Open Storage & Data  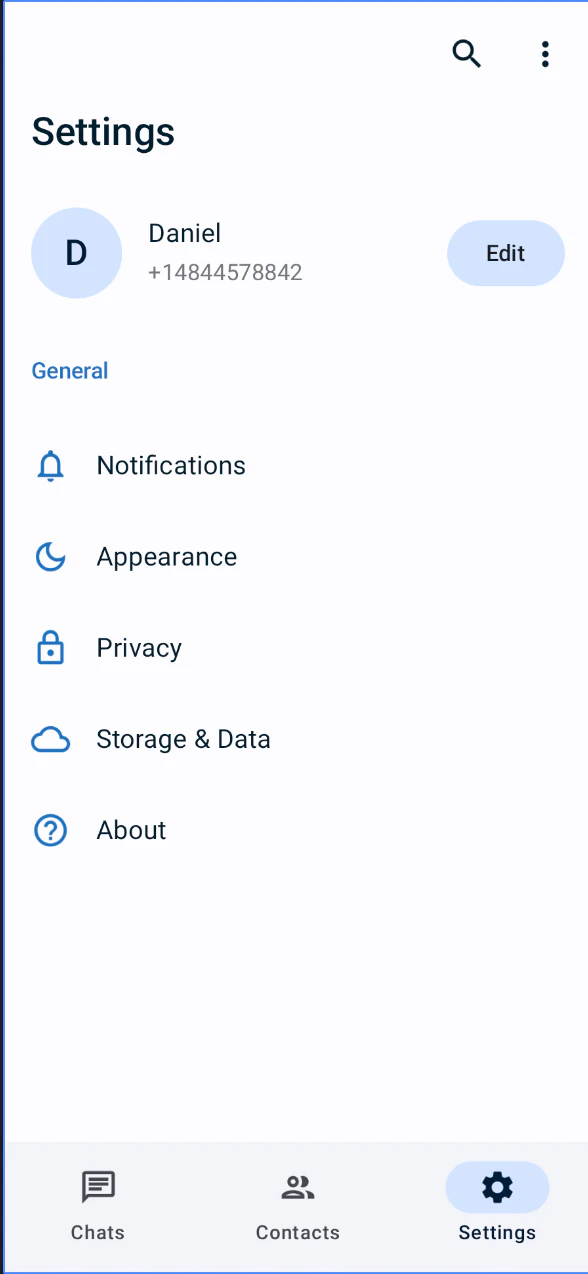click(294, 739)
